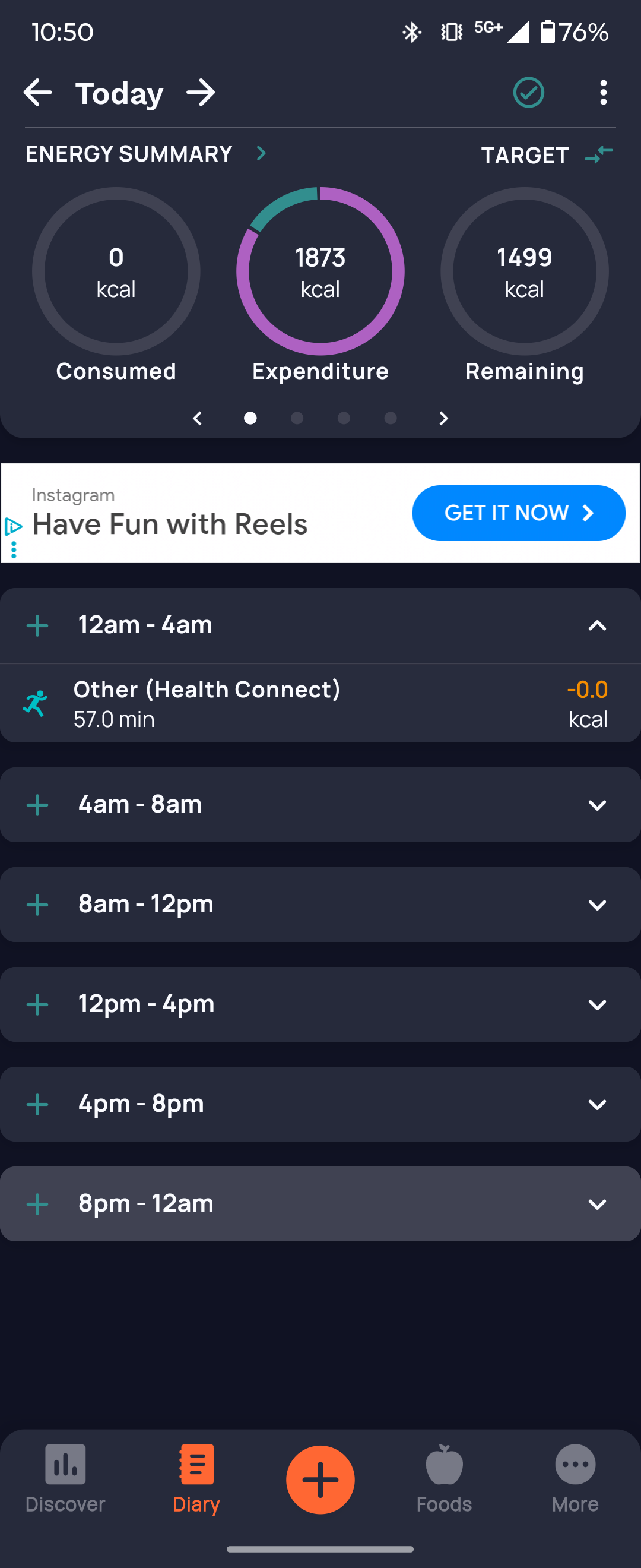Expand the 8pm - 12am section
Screen dimensions: 641x1568
pos(597,1204)
